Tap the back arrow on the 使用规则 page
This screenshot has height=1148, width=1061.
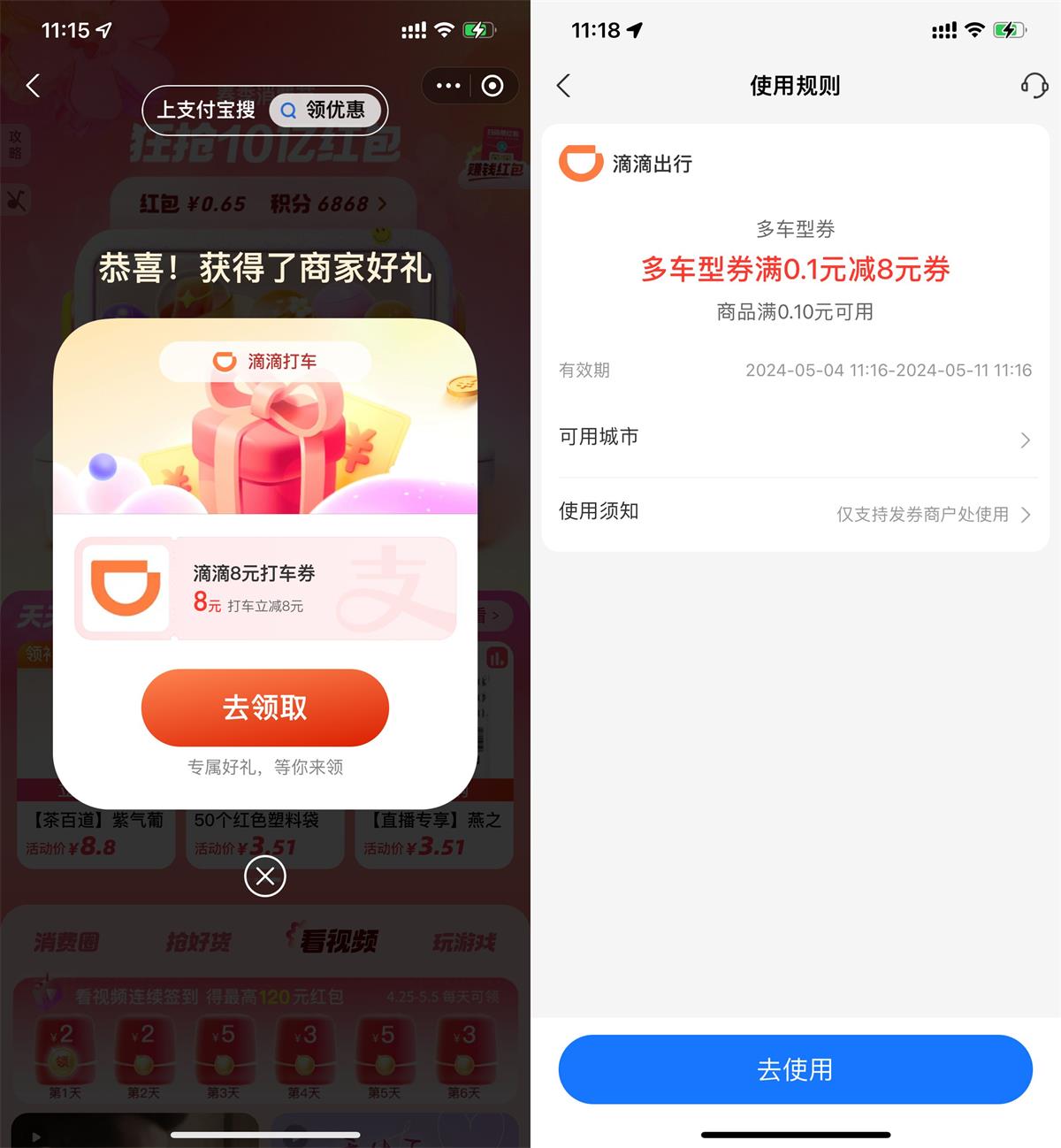click(563, 85)
